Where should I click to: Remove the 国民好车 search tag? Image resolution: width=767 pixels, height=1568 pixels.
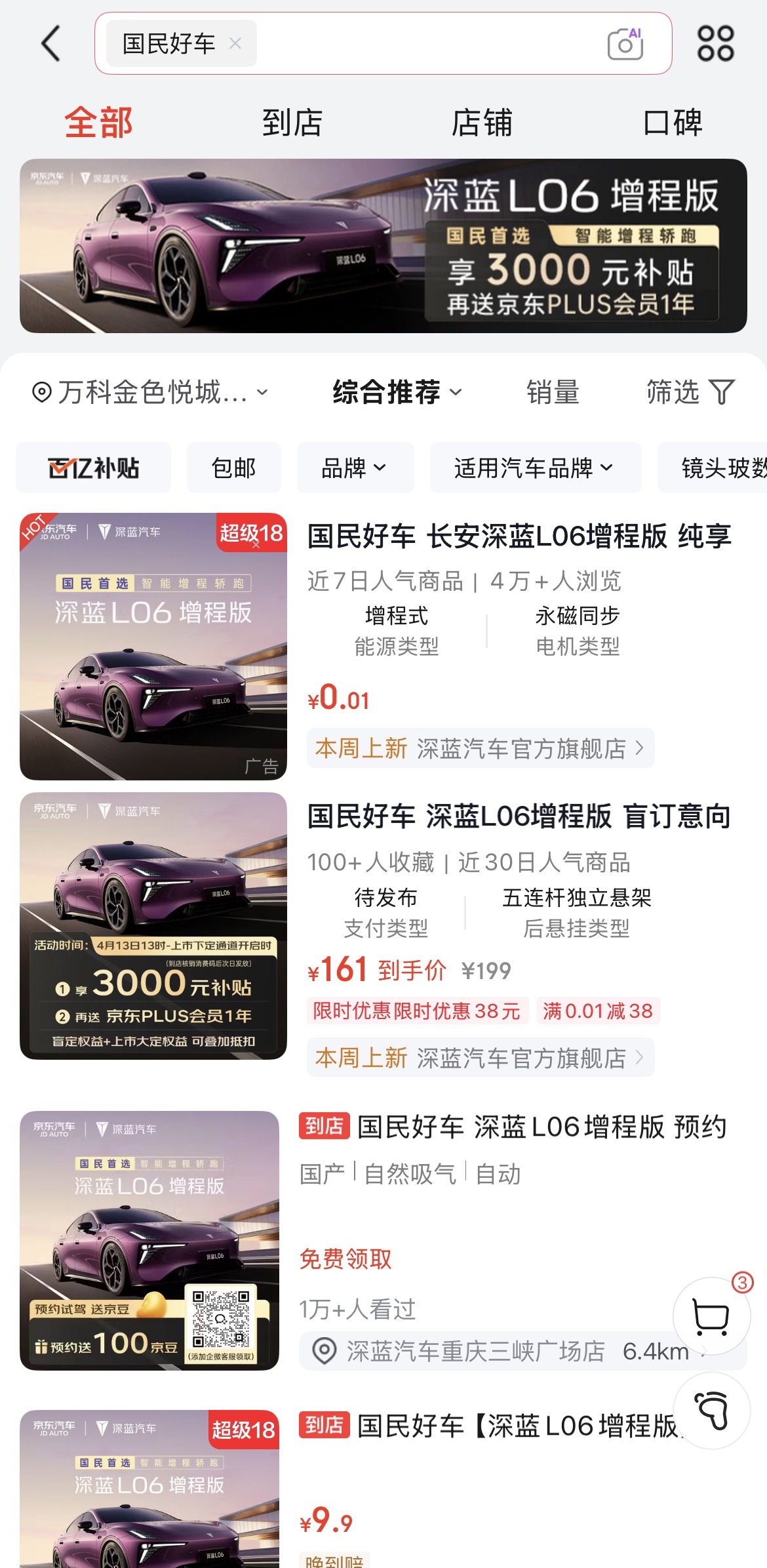point(235,43)
